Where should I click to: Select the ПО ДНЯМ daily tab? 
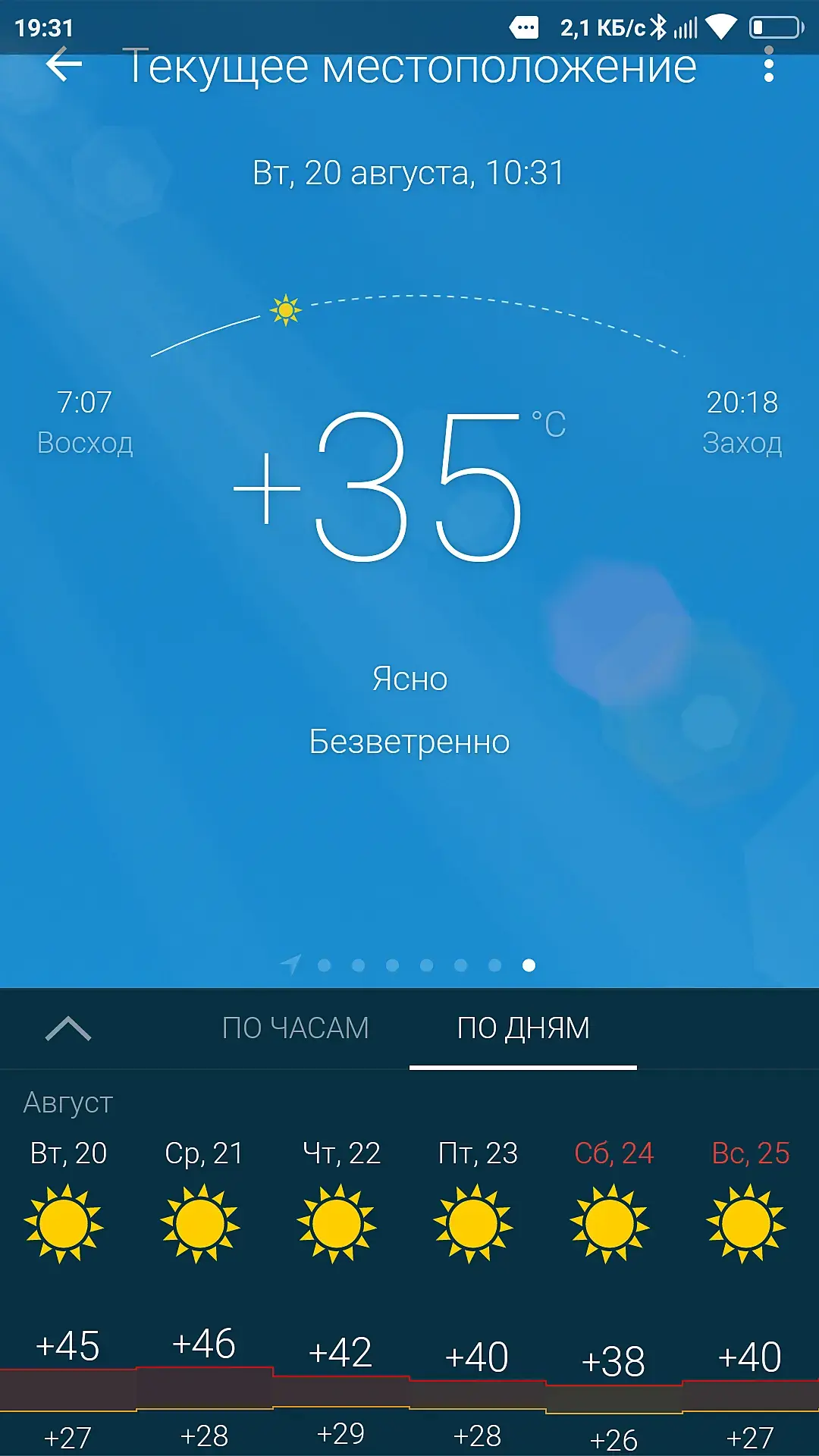point(523,1028)
